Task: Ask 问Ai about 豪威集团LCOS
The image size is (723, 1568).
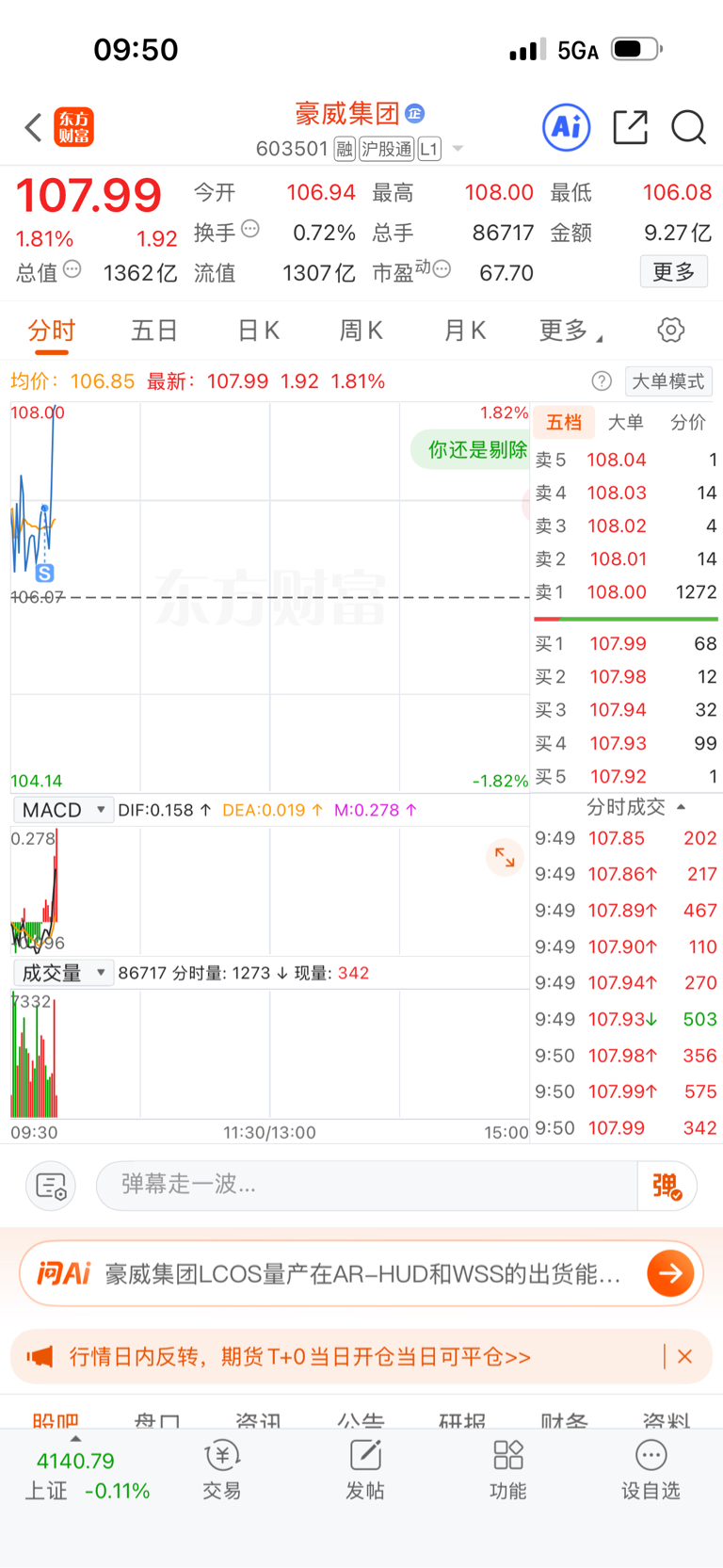Action: pos(361,1274)
